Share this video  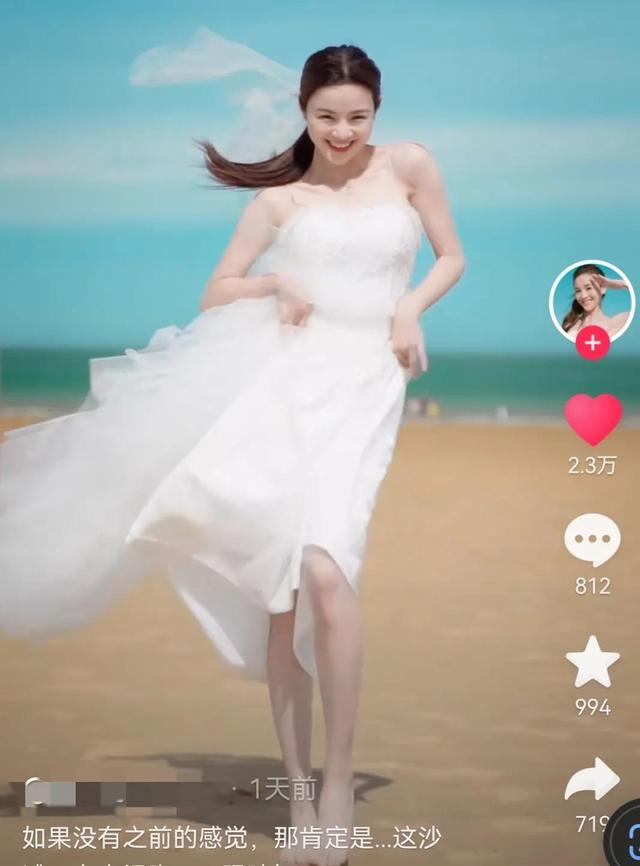coord(592,780)
